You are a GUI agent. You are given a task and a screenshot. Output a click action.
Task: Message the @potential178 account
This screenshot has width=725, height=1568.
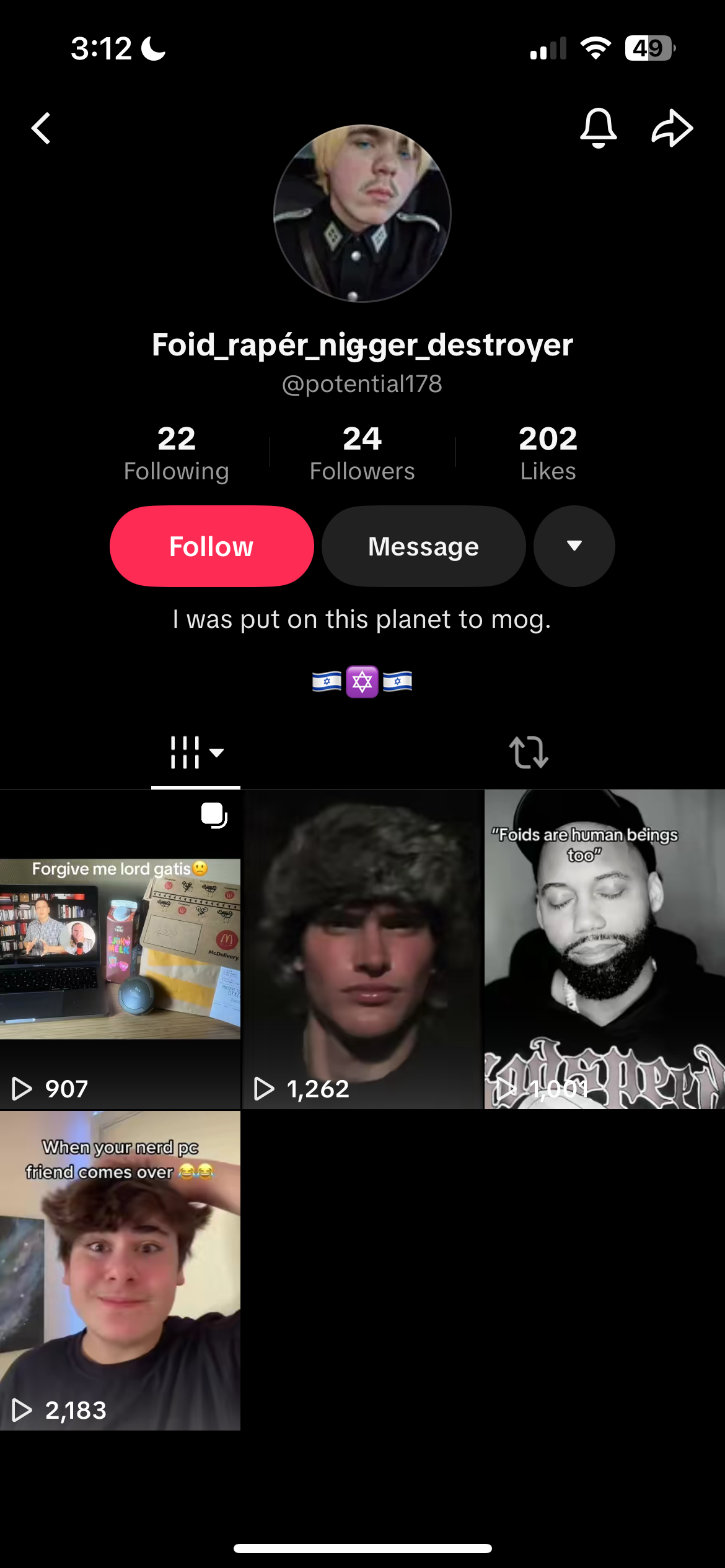tap(424, 546)
